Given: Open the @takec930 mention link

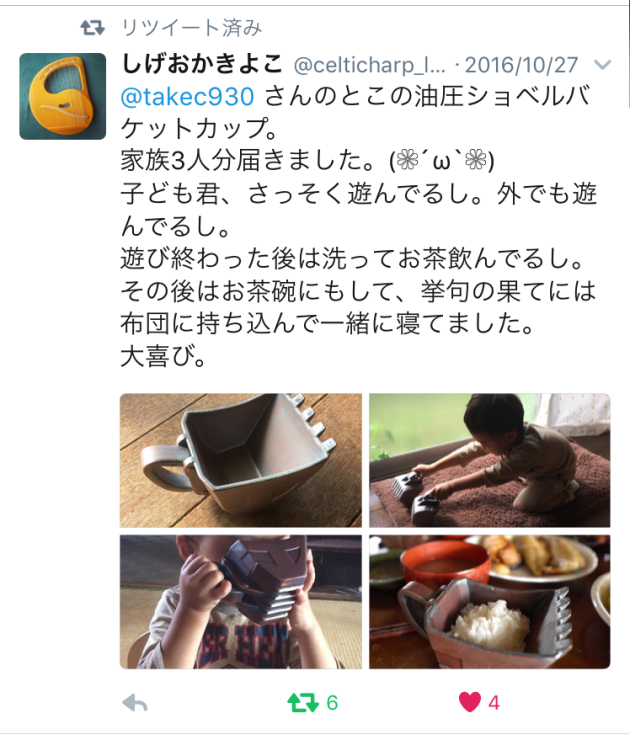Looking at the screenshot, I should [188, 96].
